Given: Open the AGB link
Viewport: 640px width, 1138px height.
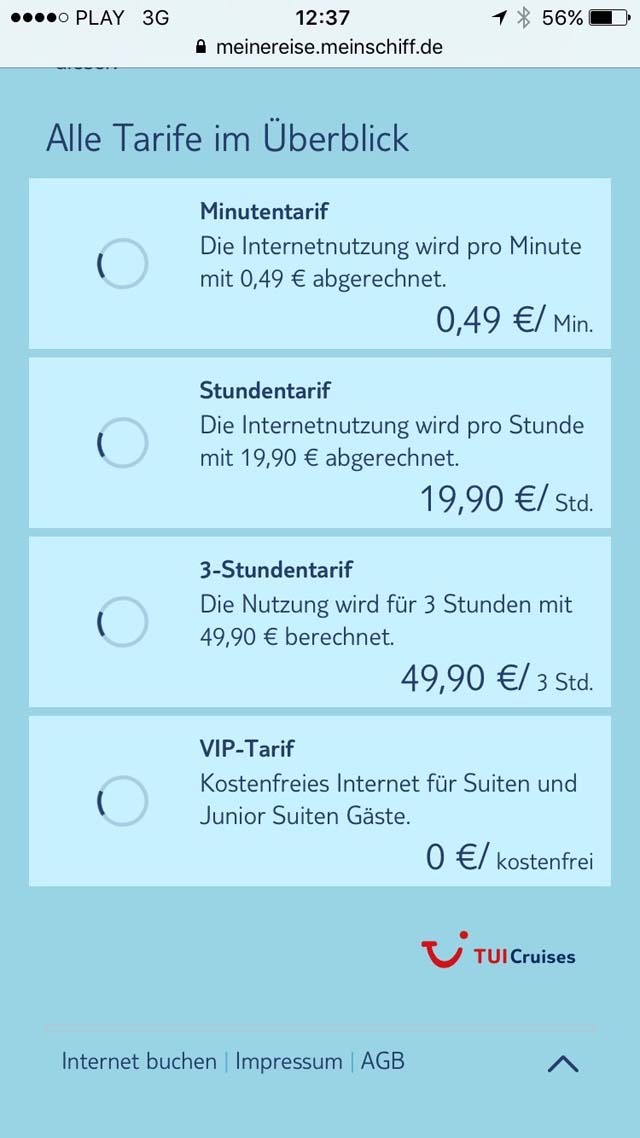Looking at the screenshot, I should point(382,1061).
